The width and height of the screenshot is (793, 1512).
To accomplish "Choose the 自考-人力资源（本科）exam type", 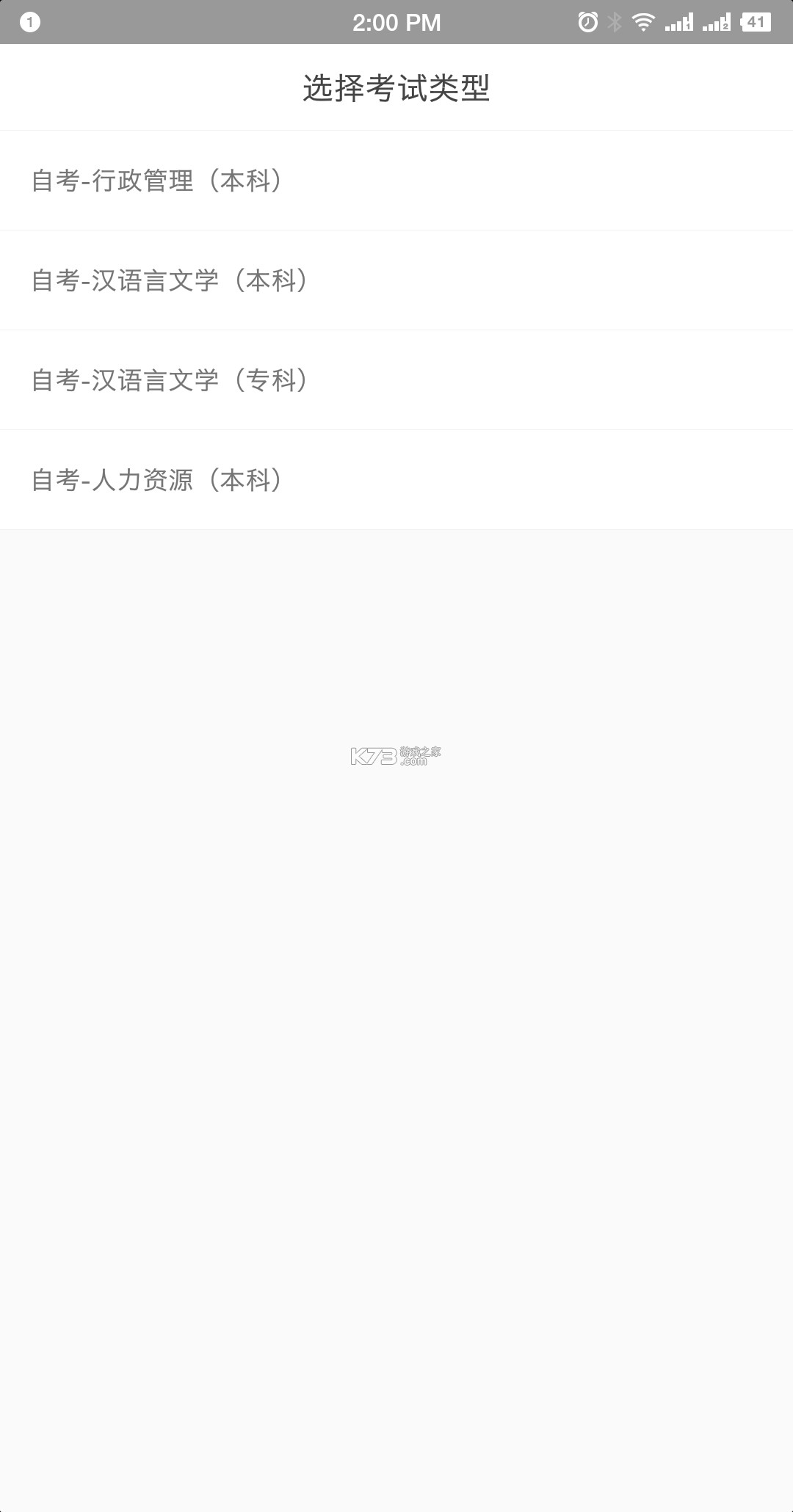I will point(396,481).
